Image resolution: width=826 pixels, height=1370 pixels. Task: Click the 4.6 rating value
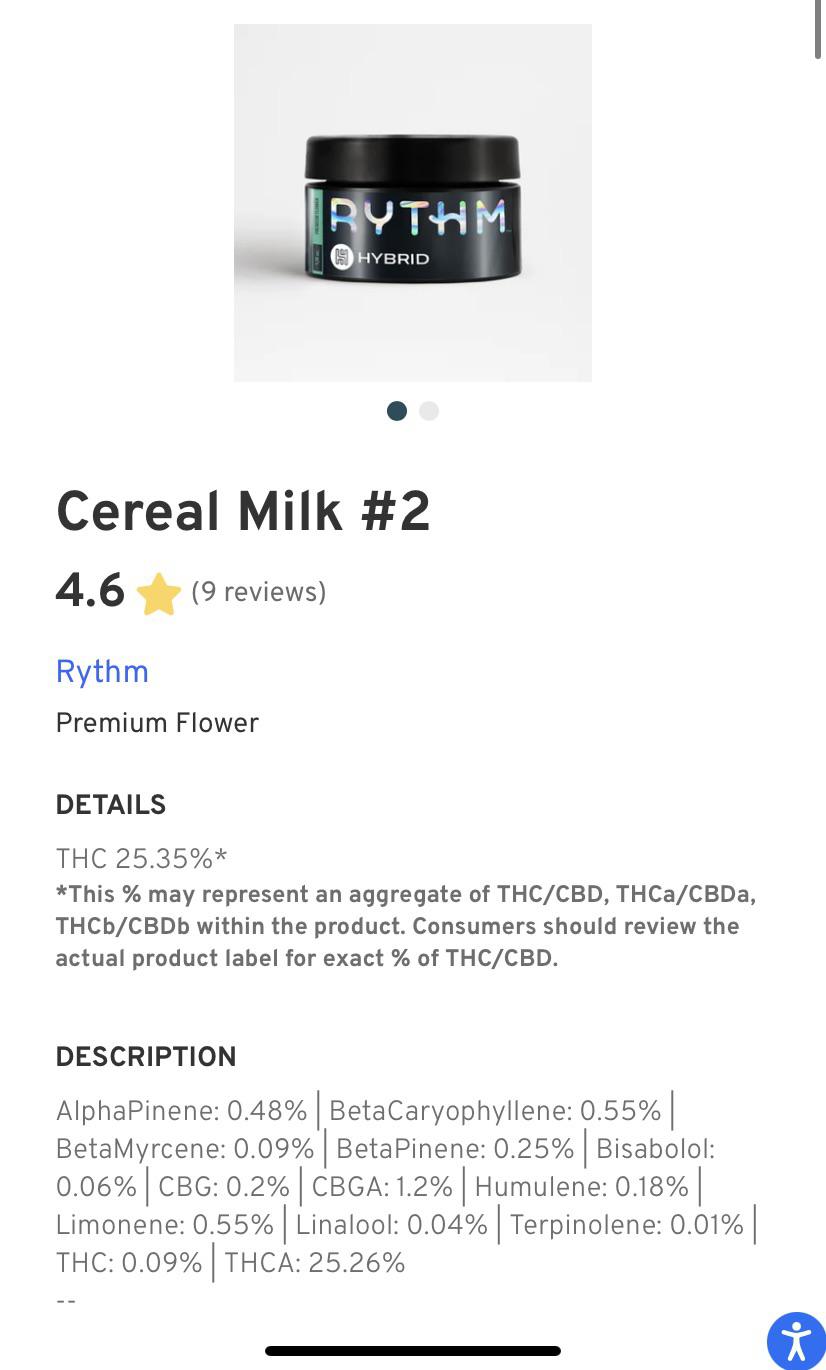(90, 591)
